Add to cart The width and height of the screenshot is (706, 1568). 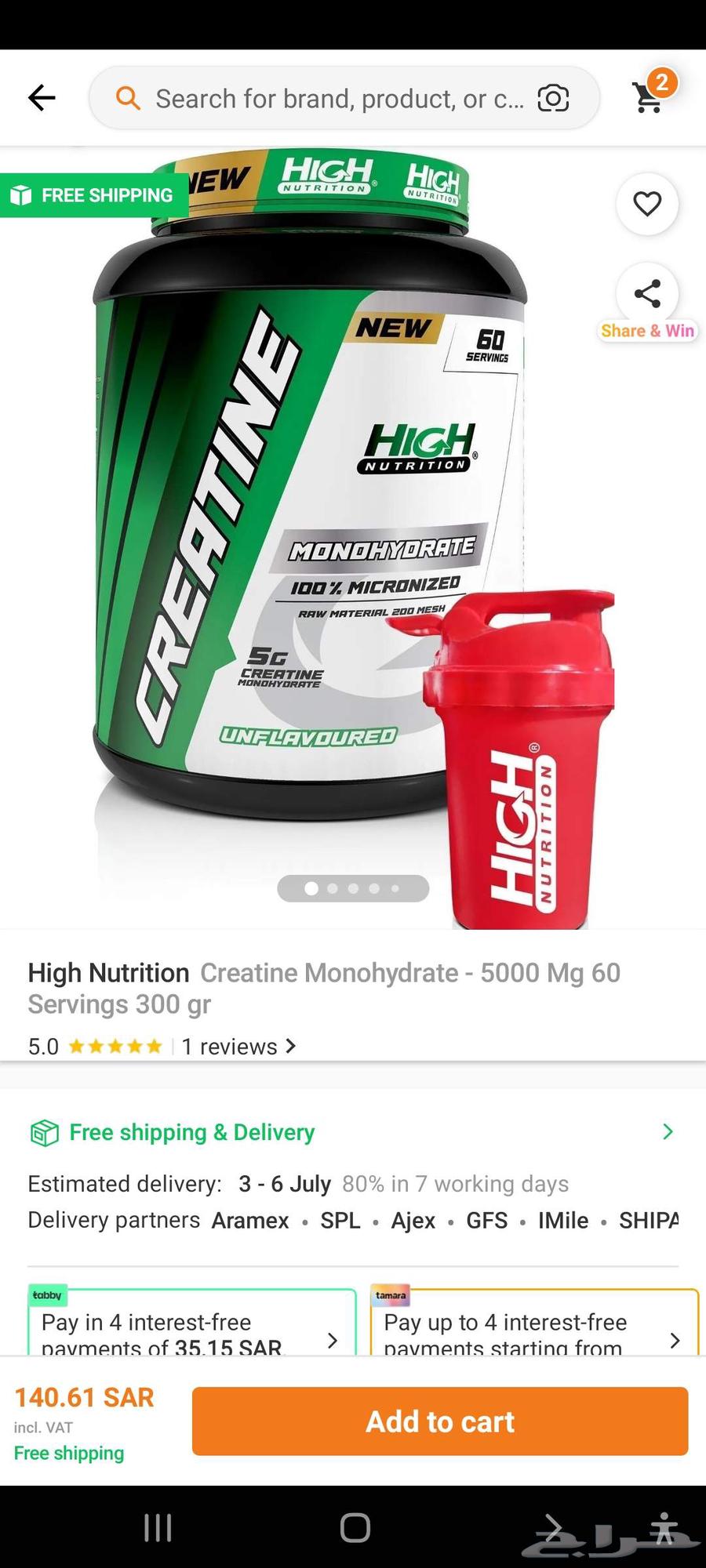pos(439,1421)
